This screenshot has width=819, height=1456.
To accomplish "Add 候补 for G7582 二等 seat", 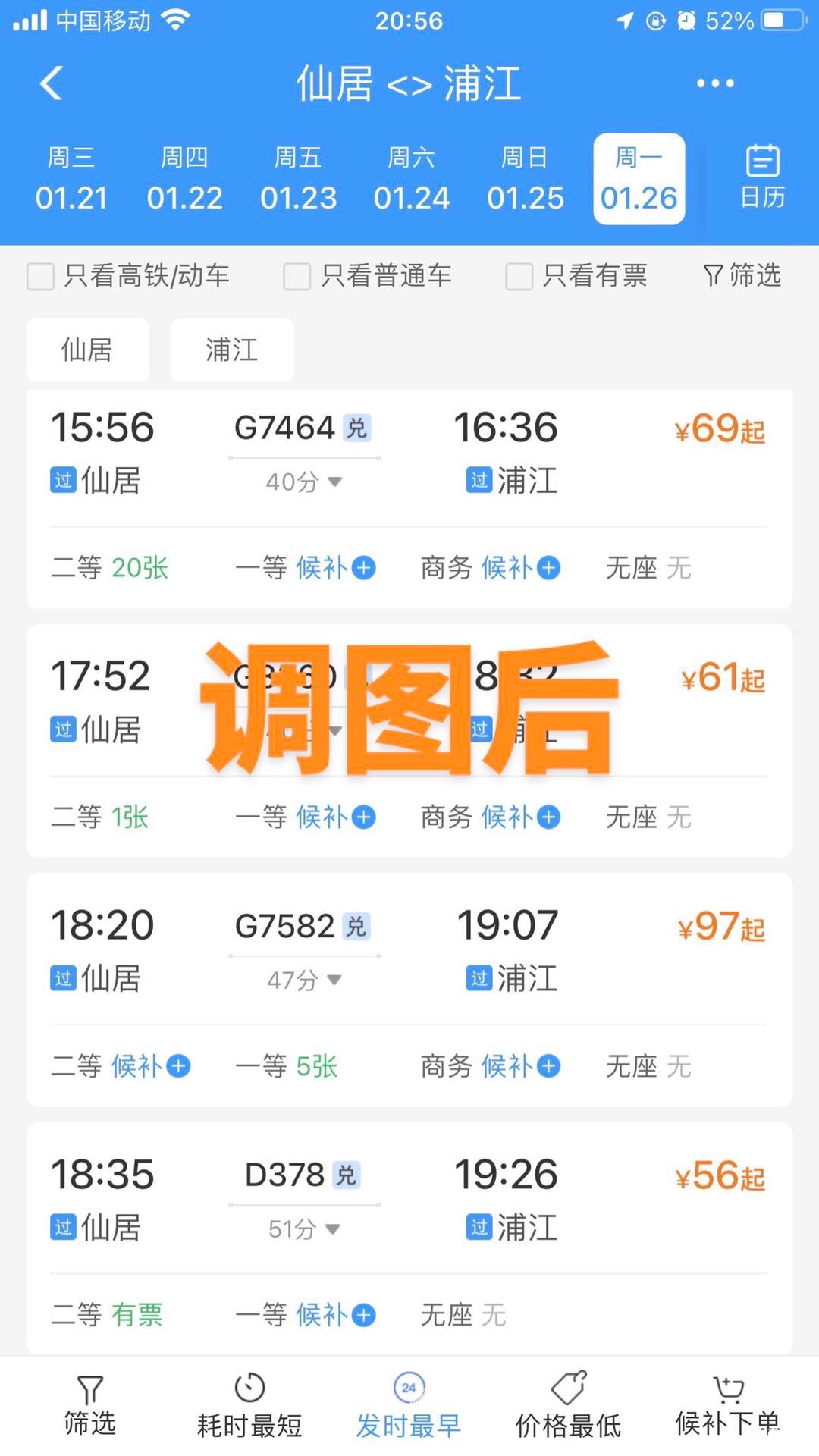I will pyautogui.click(x=150, y=1066).
